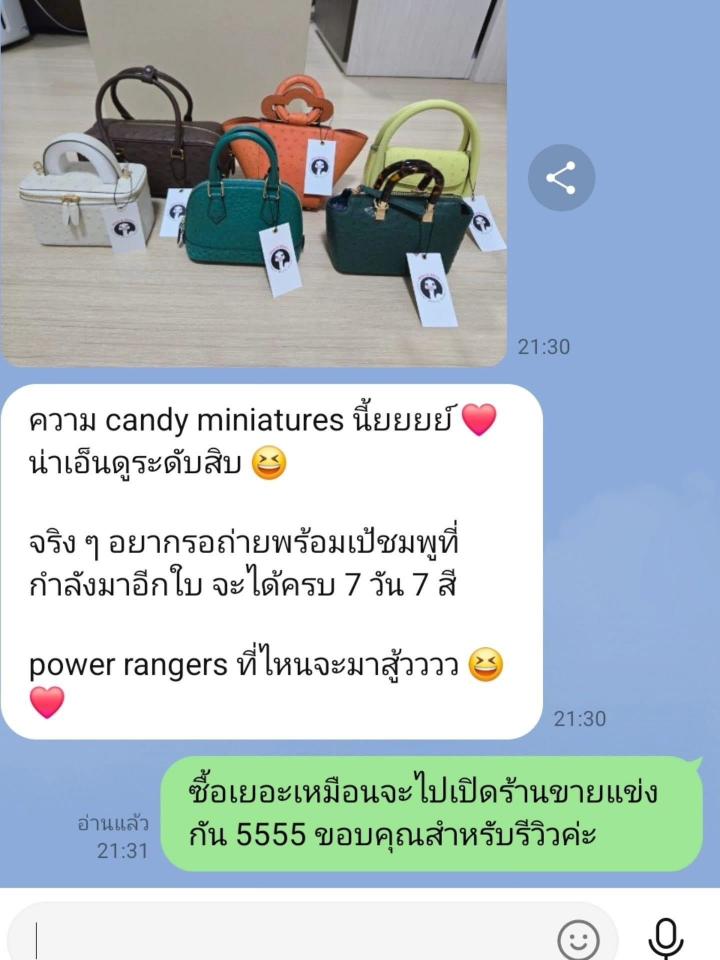Open the emoji sticker picker
This screenshot has height=960, width=720.
coord(578,940)
